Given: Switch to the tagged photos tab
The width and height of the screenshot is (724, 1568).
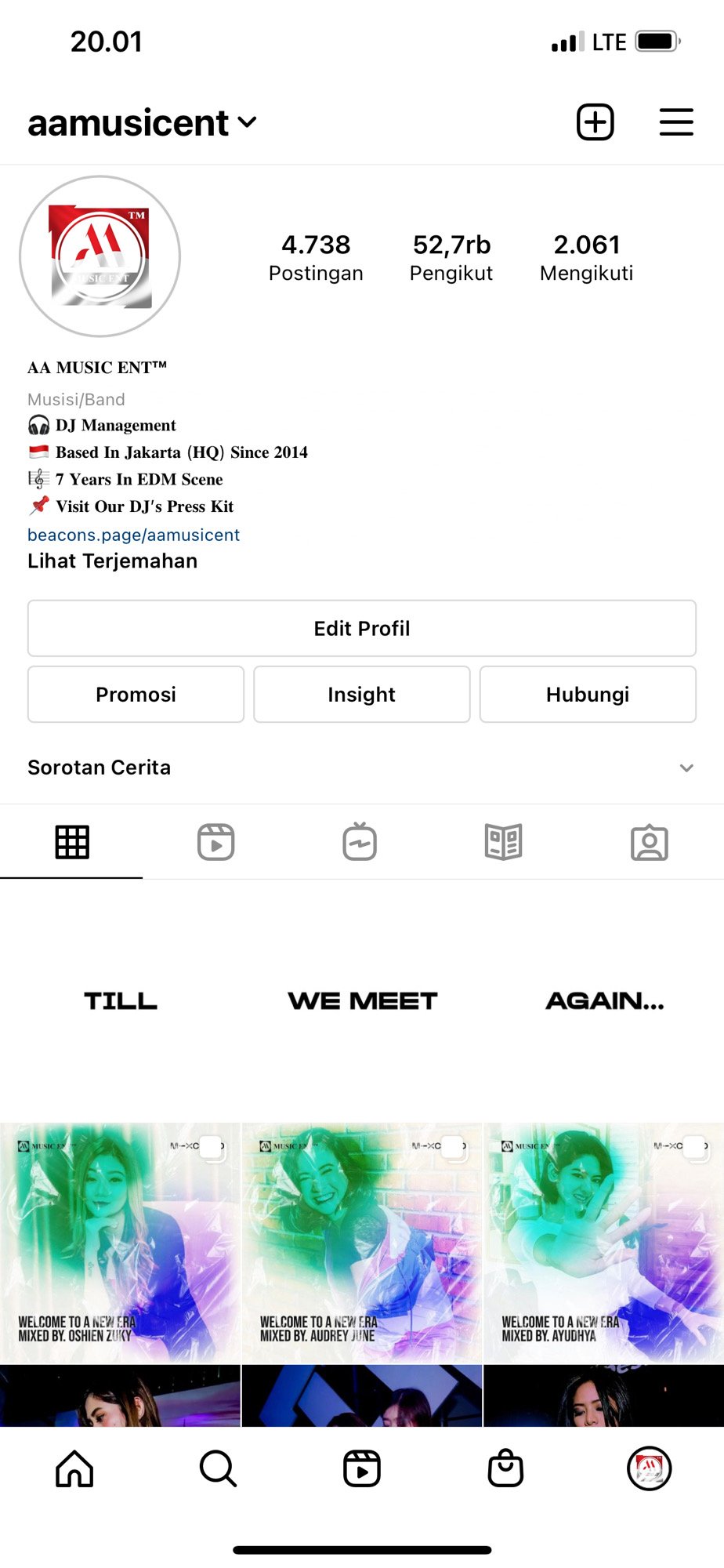Looking at the screenshot, I should click(x=649, y=842).
